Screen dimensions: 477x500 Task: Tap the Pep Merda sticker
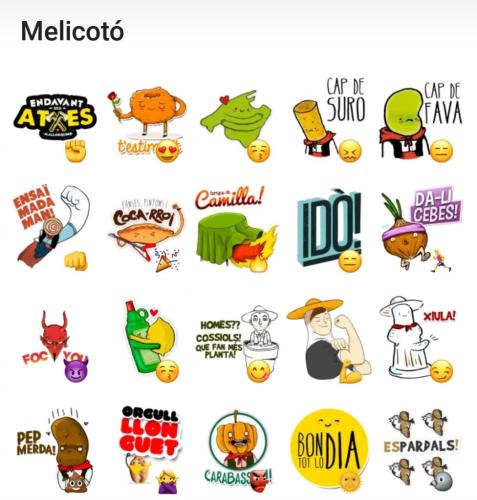point(55,450)
